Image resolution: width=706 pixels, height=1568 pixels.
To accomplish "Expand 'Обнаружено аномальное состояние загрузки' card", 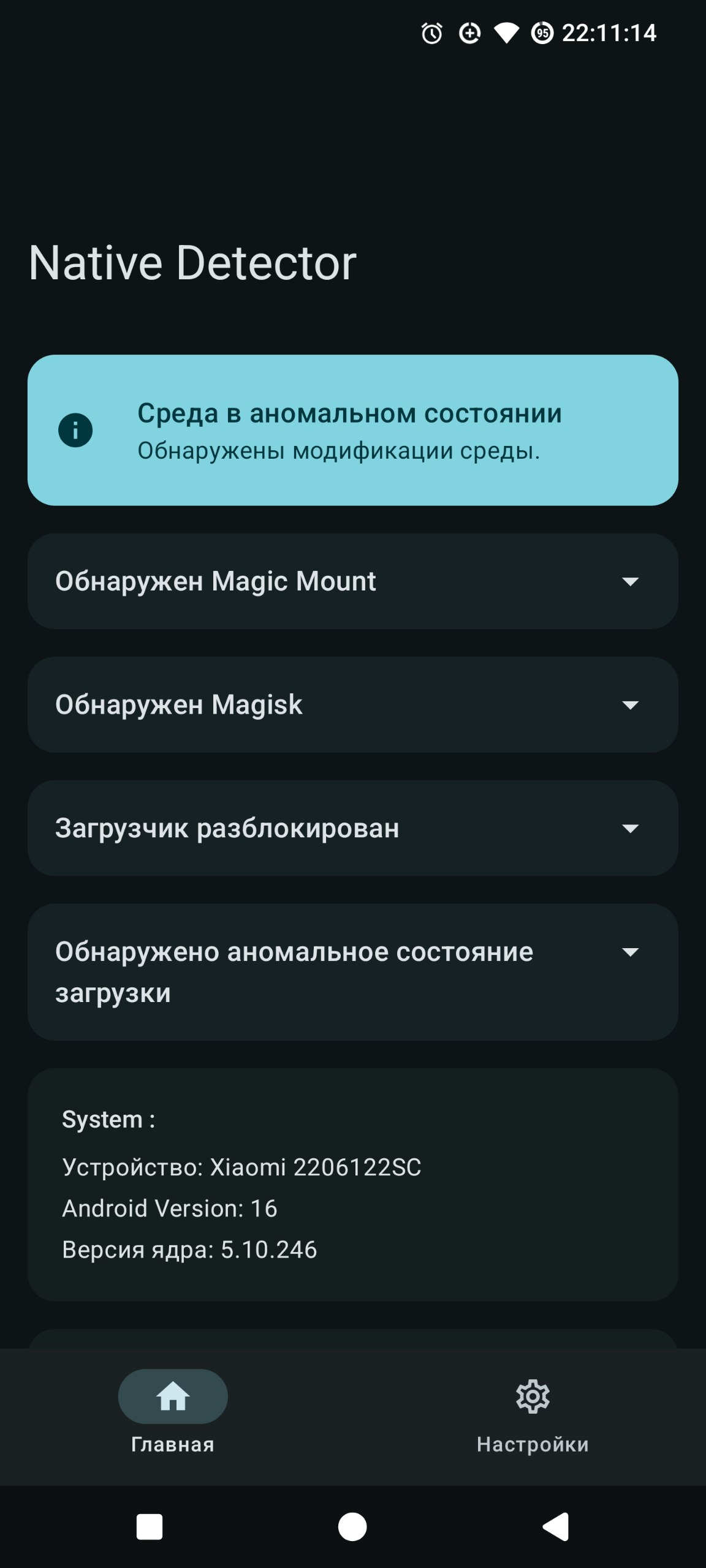I will coord(629,952).
